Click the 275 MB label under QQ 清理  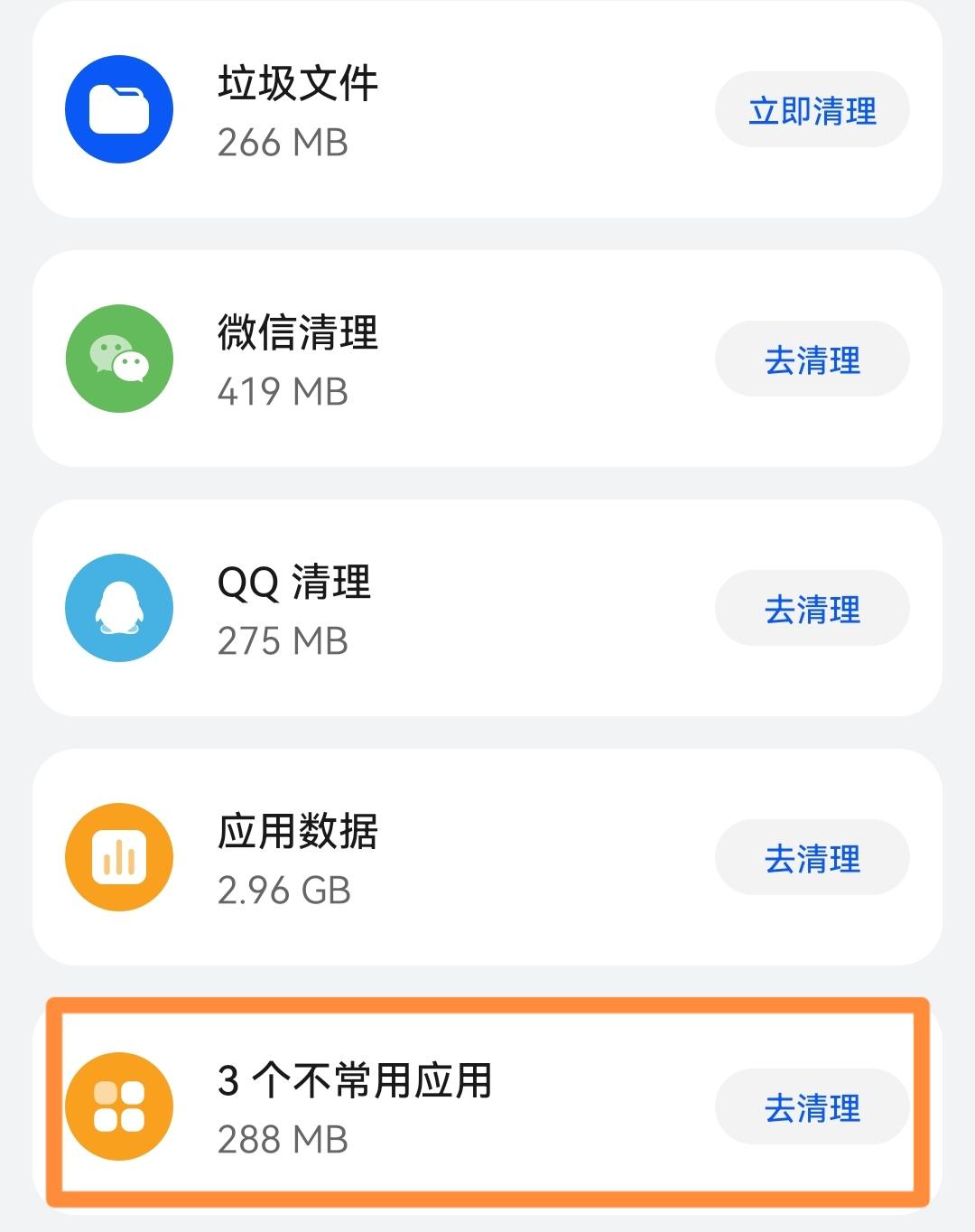[x=283, y=641]
